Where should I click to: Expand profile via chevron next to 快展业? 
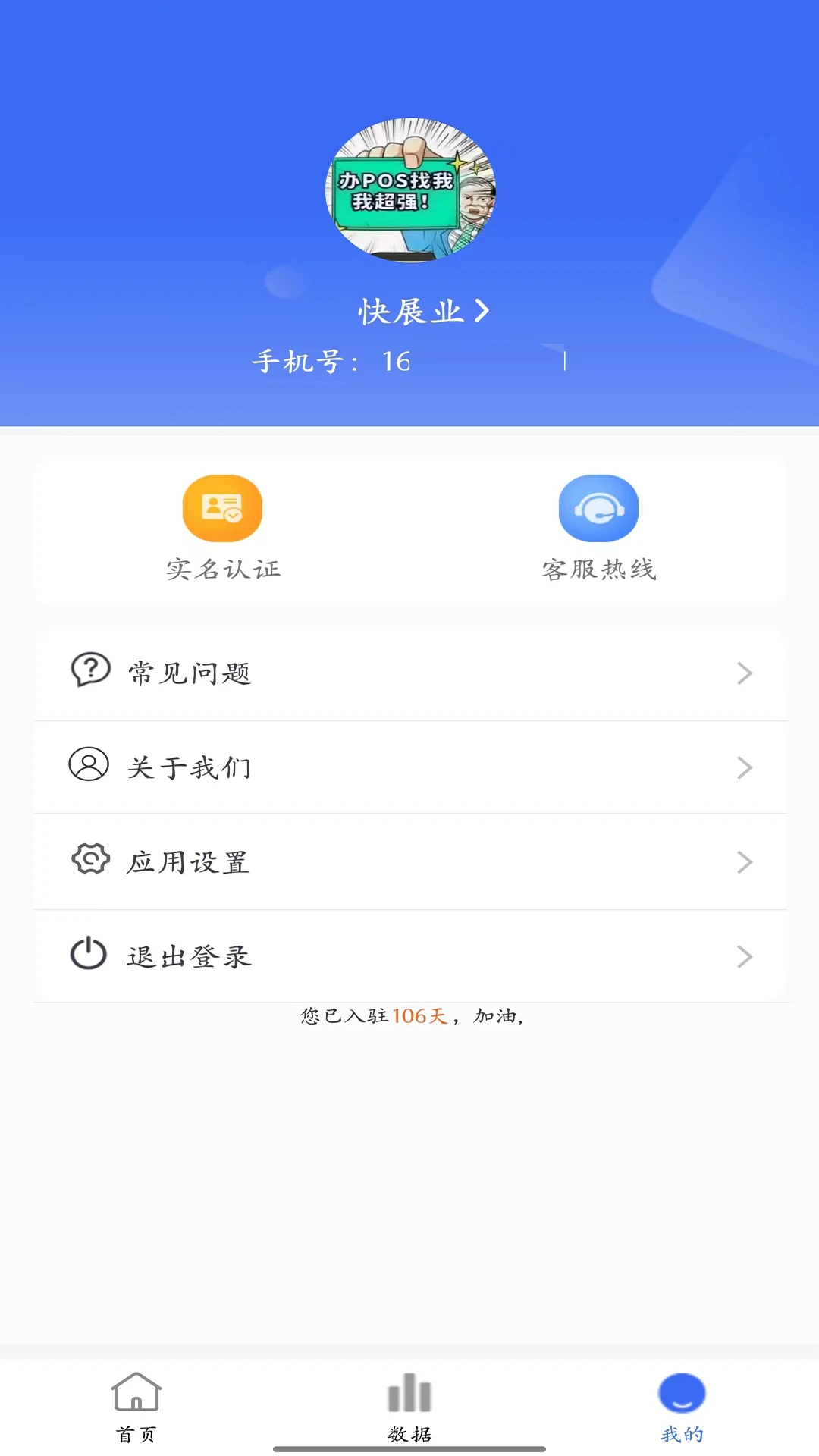pos(483,311)
